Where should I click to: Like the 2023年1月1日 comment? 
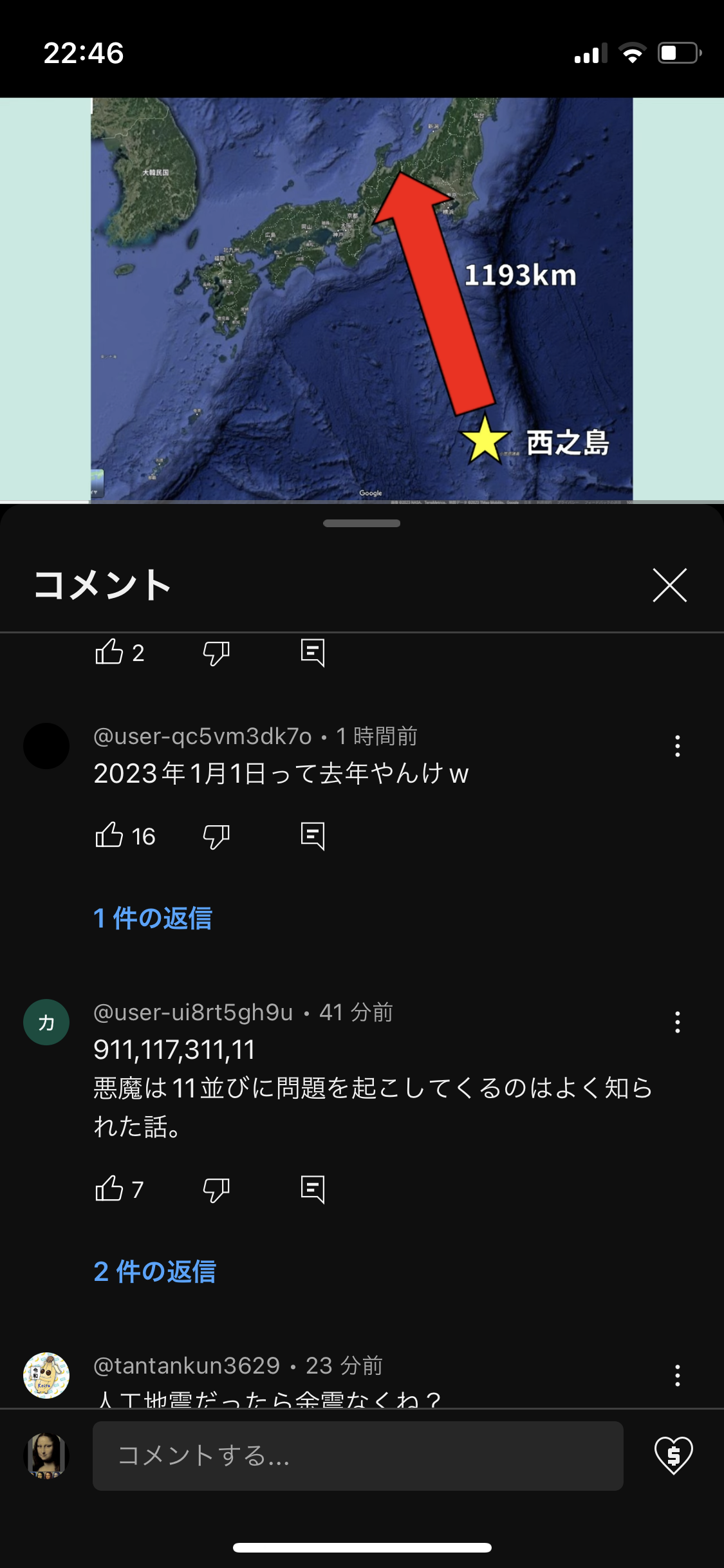(109, 835)
